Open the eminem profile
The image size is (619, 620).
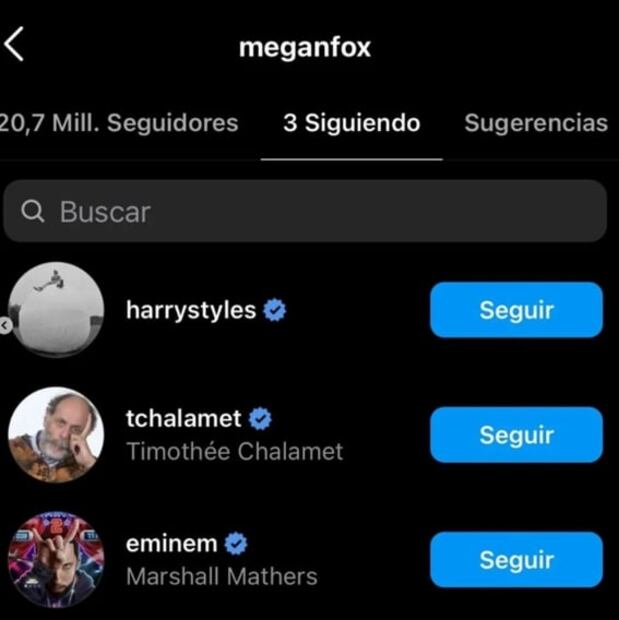pos(171,544)
